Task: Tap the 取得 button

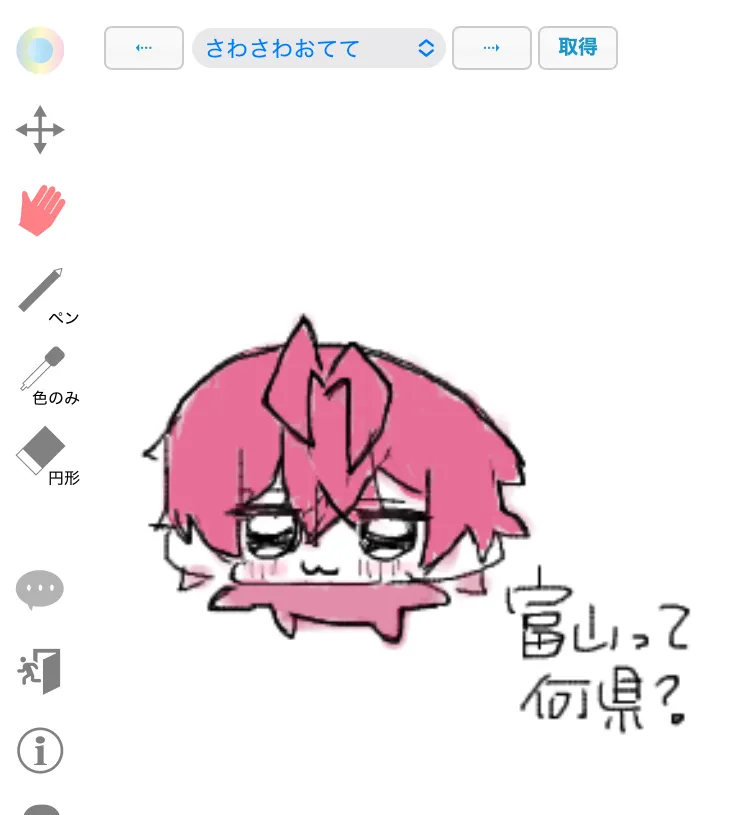Action: [x=578, y=48]
